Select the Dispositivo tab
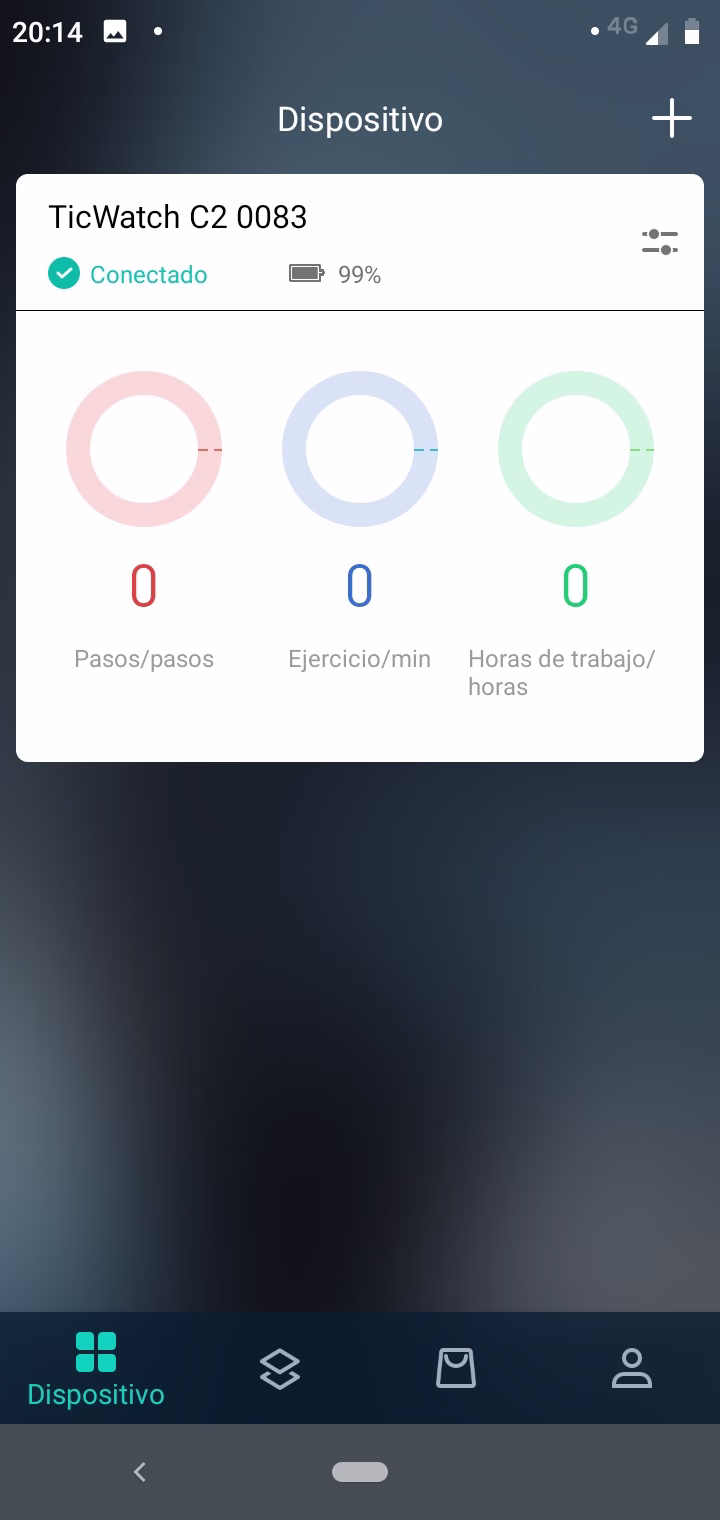 pos(96,1368)
